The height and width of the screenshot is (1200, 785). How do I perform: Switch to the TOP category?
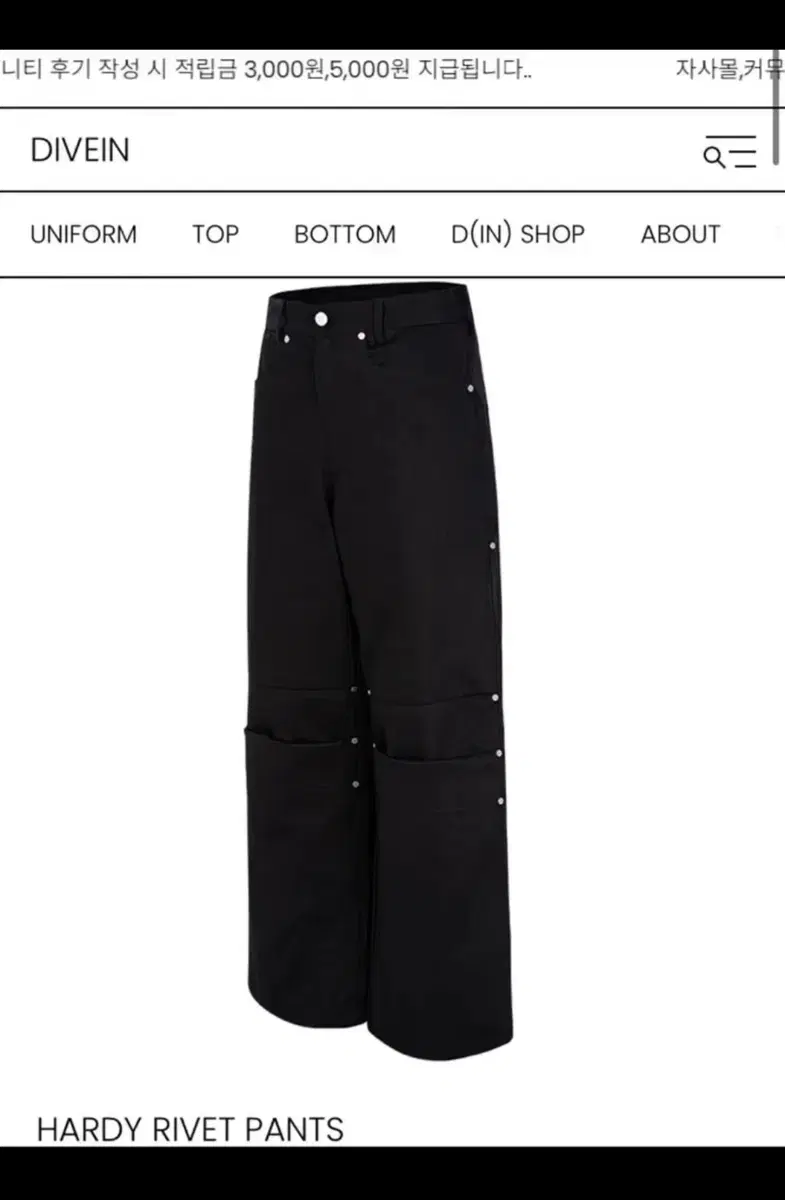pyautogui.click(x=216, y=234)
